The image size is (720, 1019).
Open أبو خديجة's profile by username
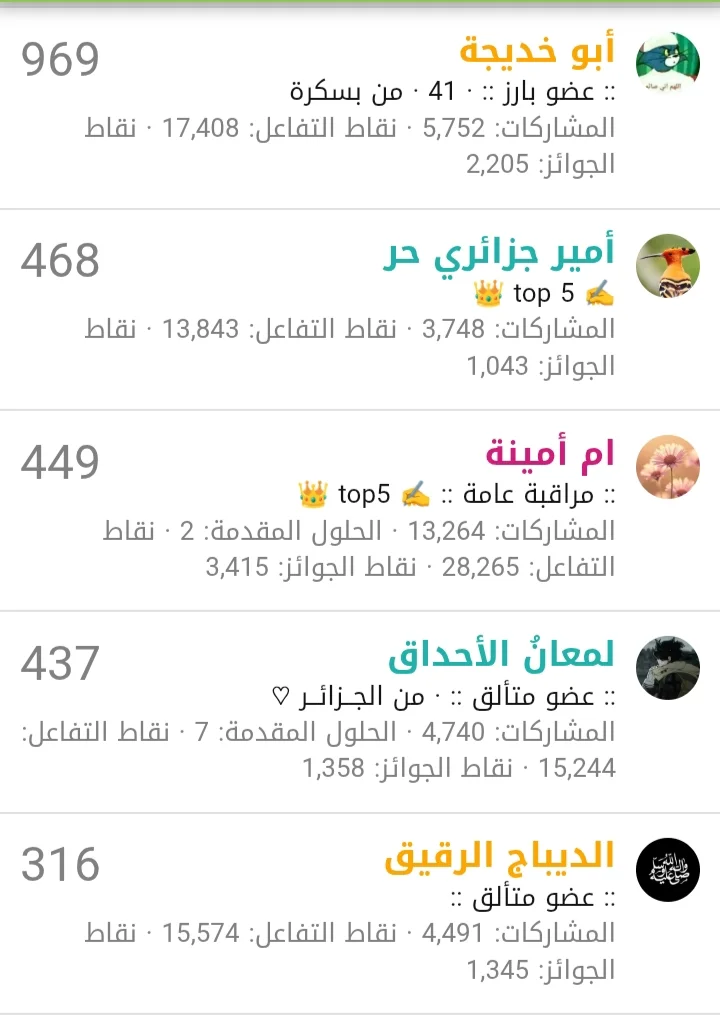[537, 50]
